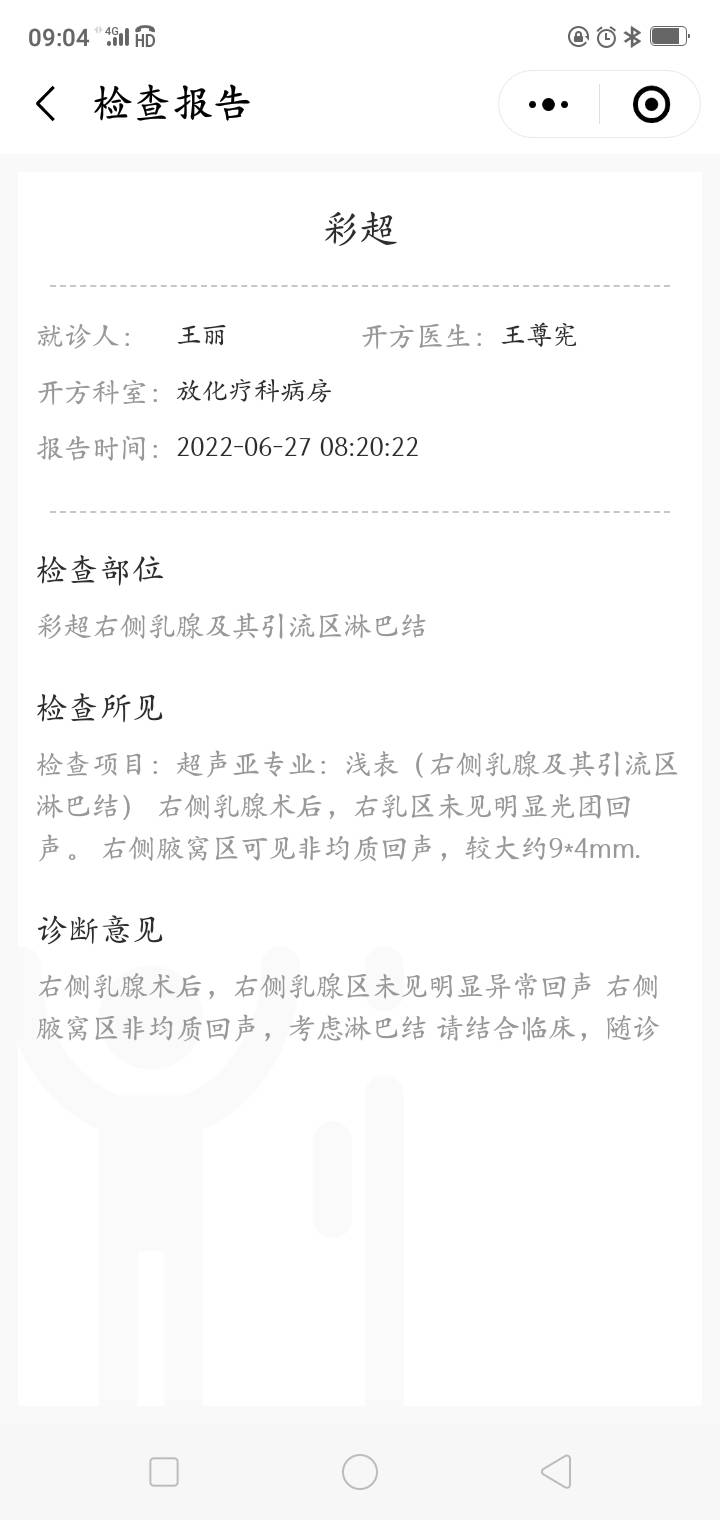Tap the capsule close/exit circle icon
The height and width of the screenshot is (1520, 720).
tap(650, 103)
